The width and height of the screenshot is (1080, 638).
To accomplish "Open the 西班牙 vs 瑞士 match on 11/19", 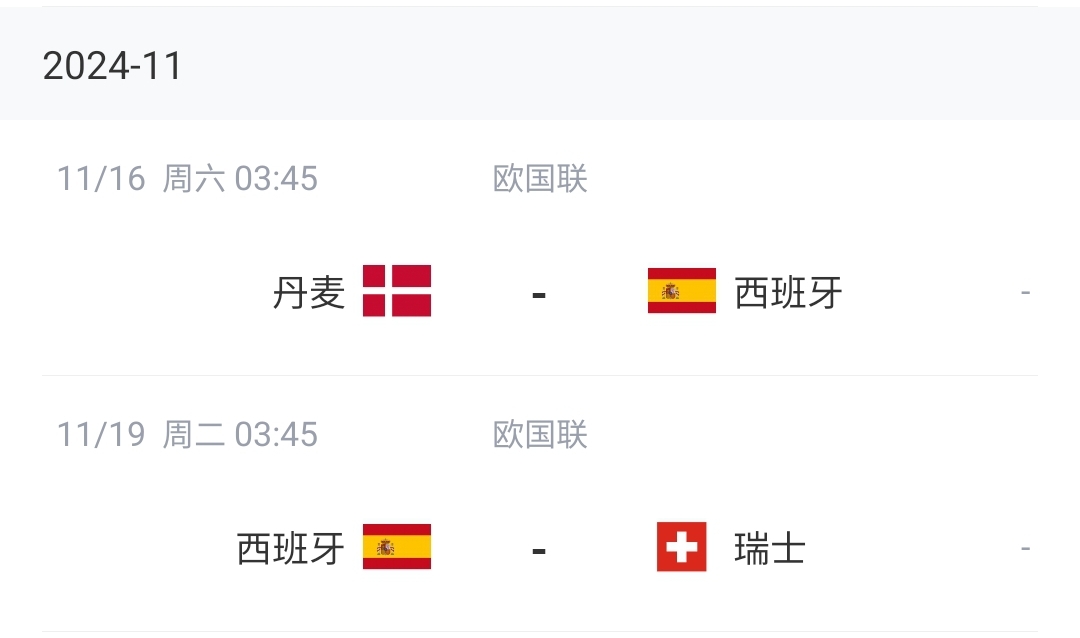I will pyautogui.click(x=539, y=548).
